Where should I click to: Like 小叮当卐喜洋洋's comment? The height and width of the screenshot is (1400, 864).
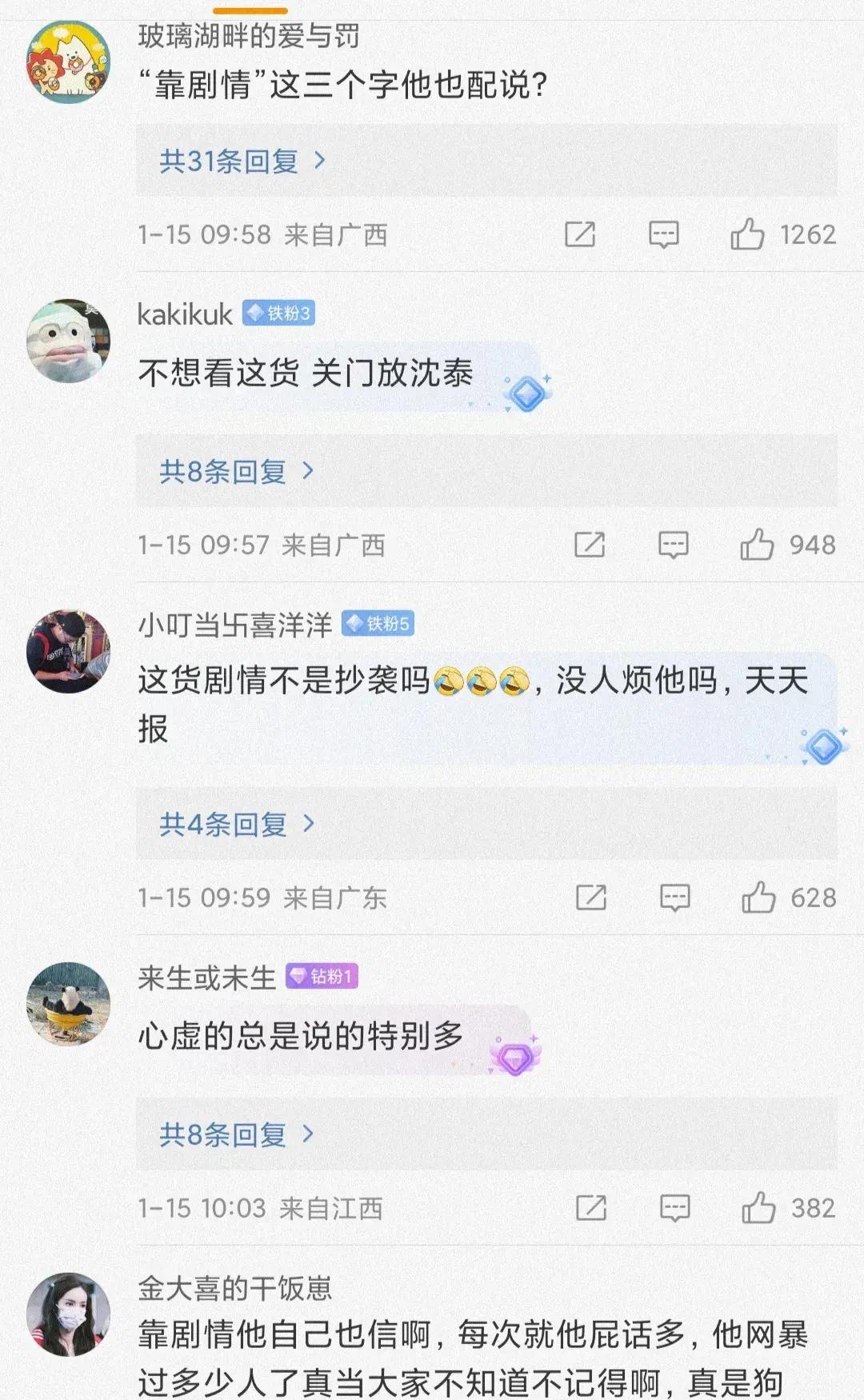758,898
